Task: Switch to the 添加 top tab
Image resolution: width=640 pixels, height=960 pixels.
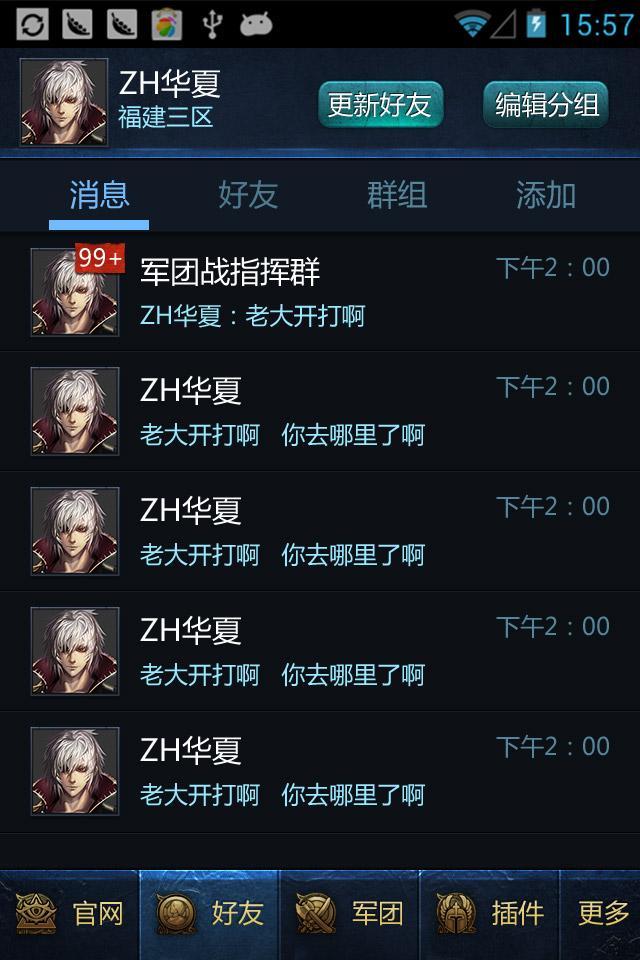Action: click(545, 195)
